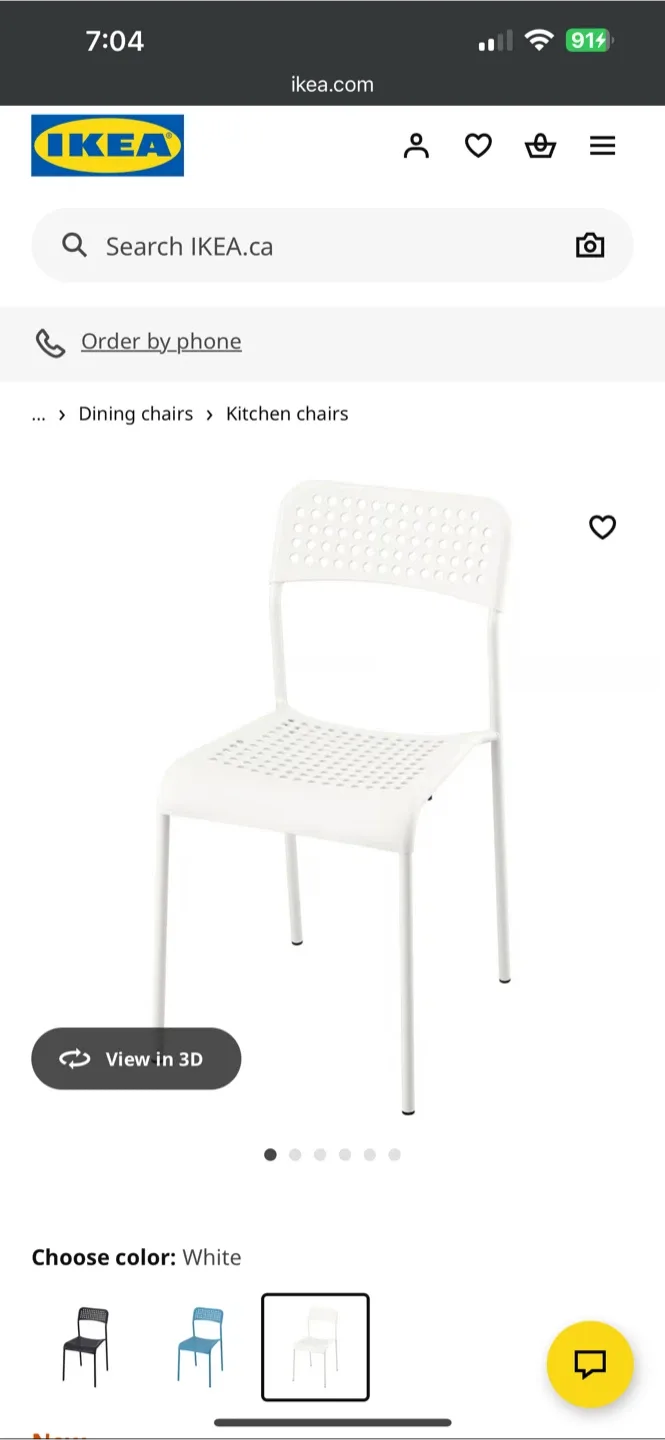Viewport: 665px width, 1440px height.
Task: Go to Kitchen chairs breadcrumb
Action: pyautogui.click(x=287, y=414)
